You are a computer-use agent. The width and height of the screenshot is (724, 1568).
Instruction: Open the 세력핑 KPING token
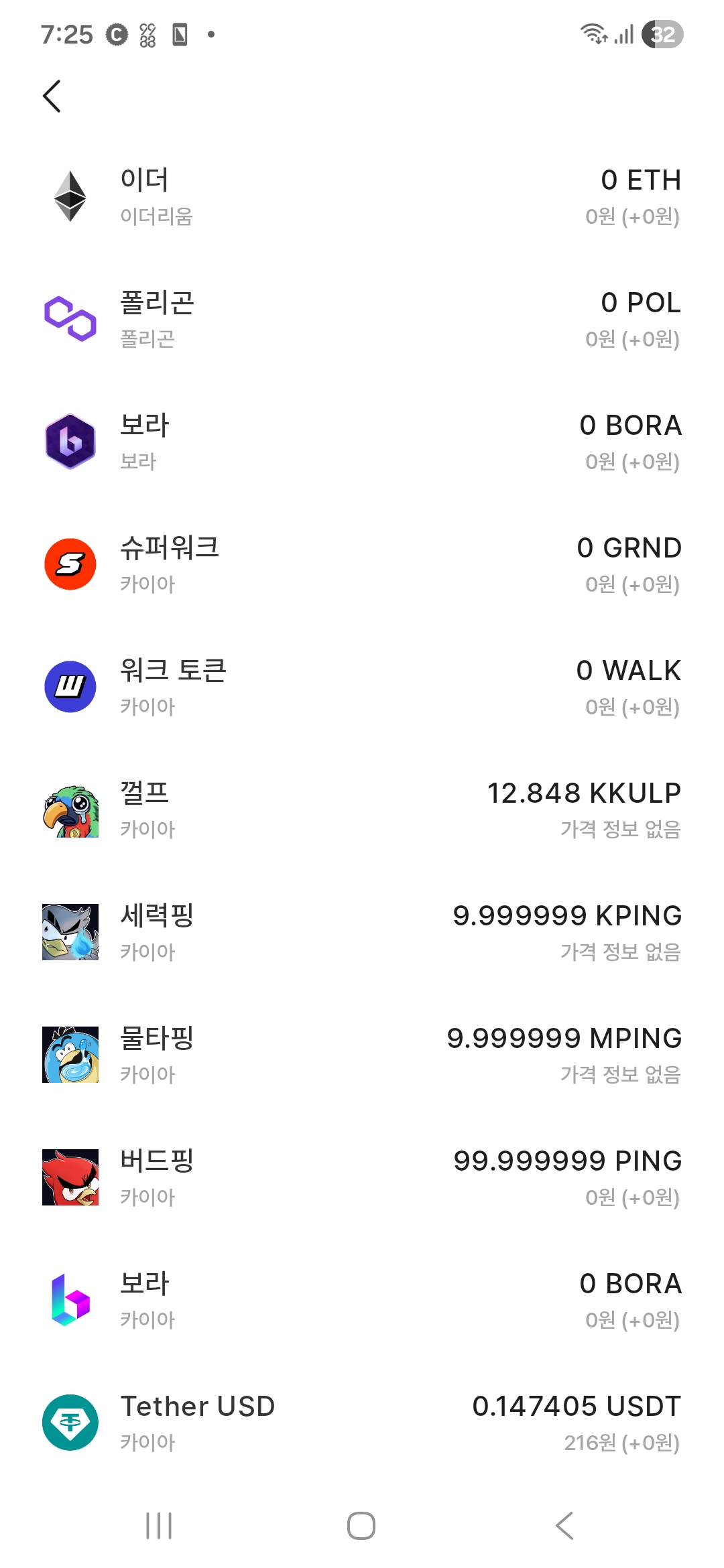362,933
